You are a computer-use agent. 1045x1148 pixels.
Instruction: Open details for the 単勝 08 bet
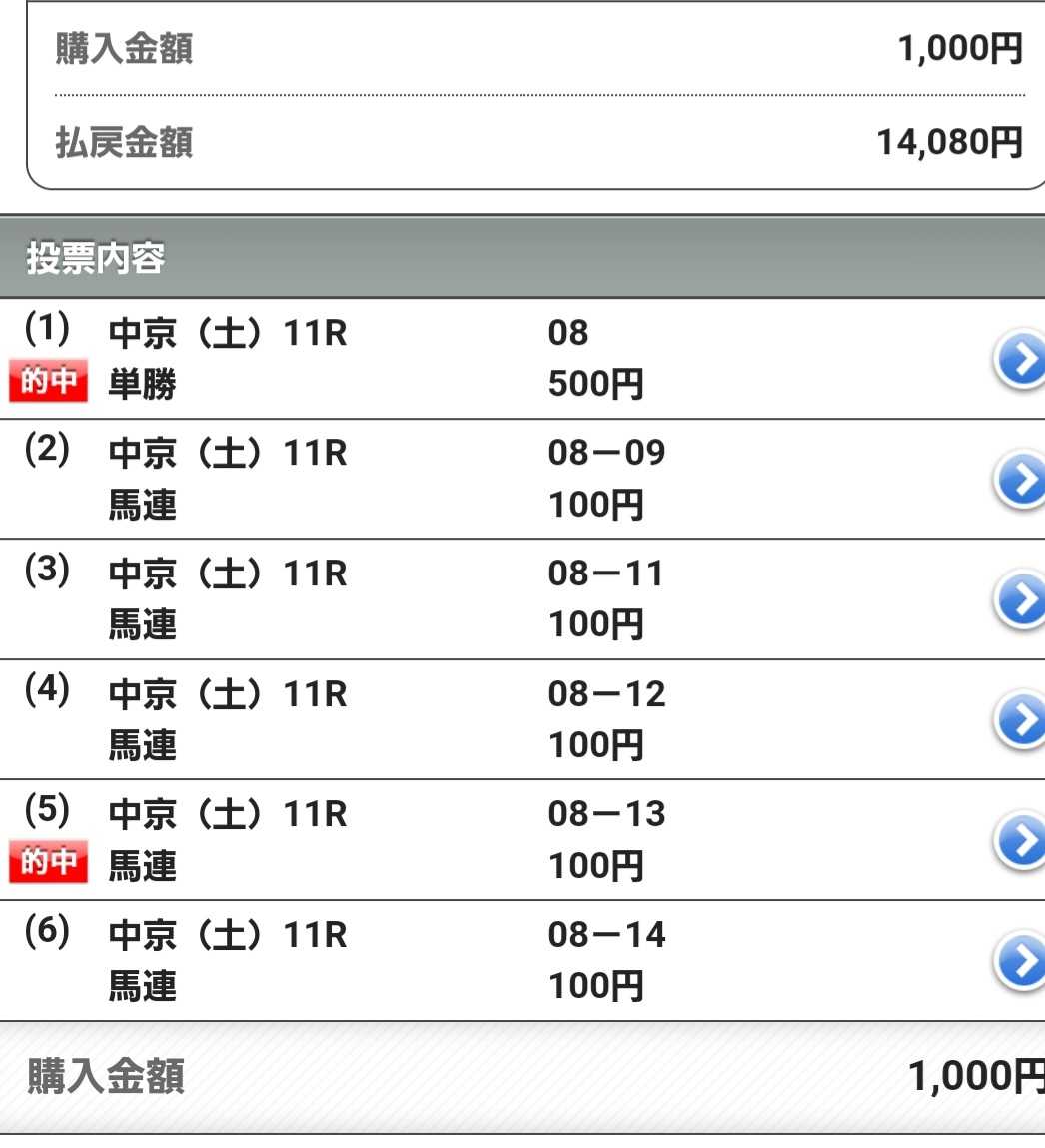1020,360
